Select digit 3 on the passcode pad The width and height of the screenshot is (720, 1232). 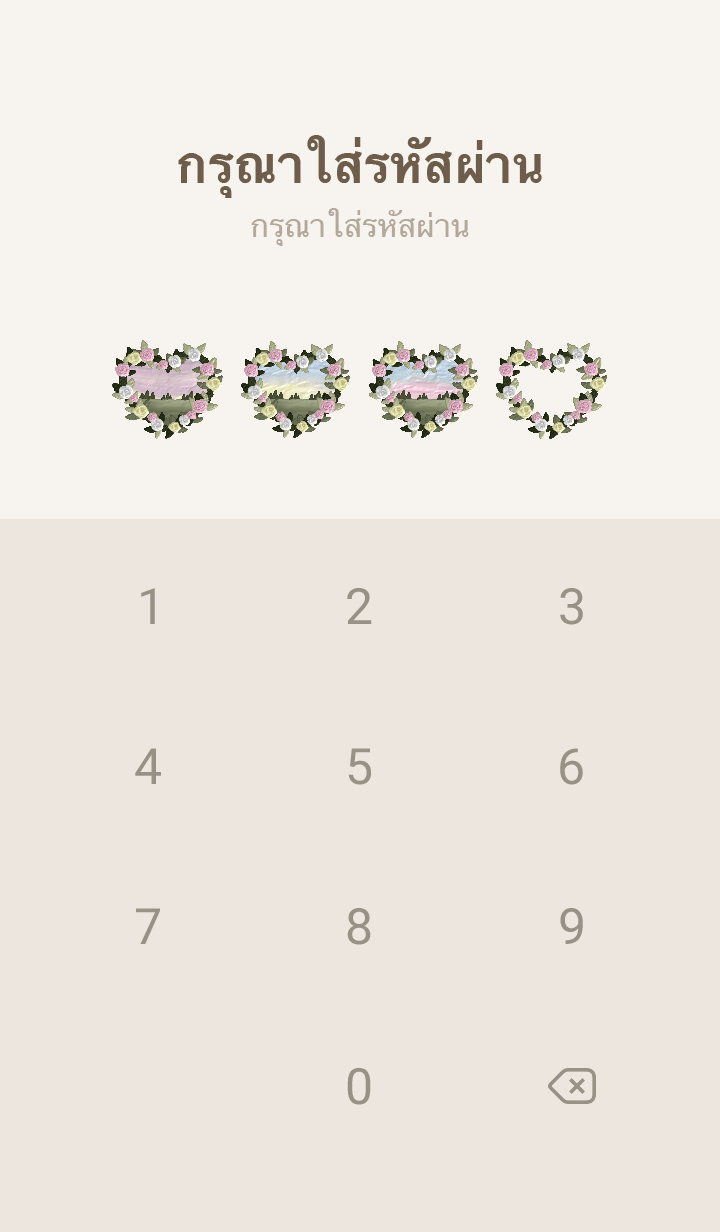[570, 607]
